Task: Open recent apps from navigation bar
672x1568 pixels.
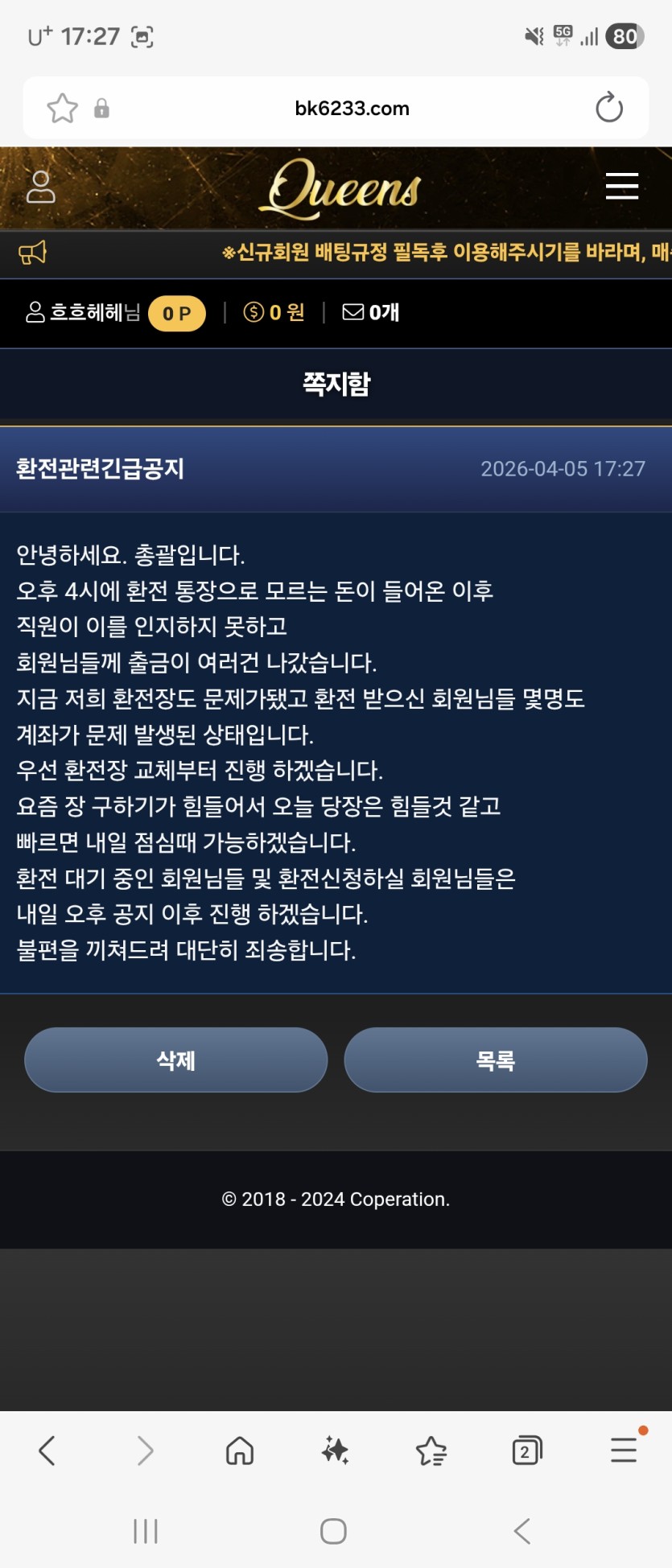Action: tap(146, 1530)
